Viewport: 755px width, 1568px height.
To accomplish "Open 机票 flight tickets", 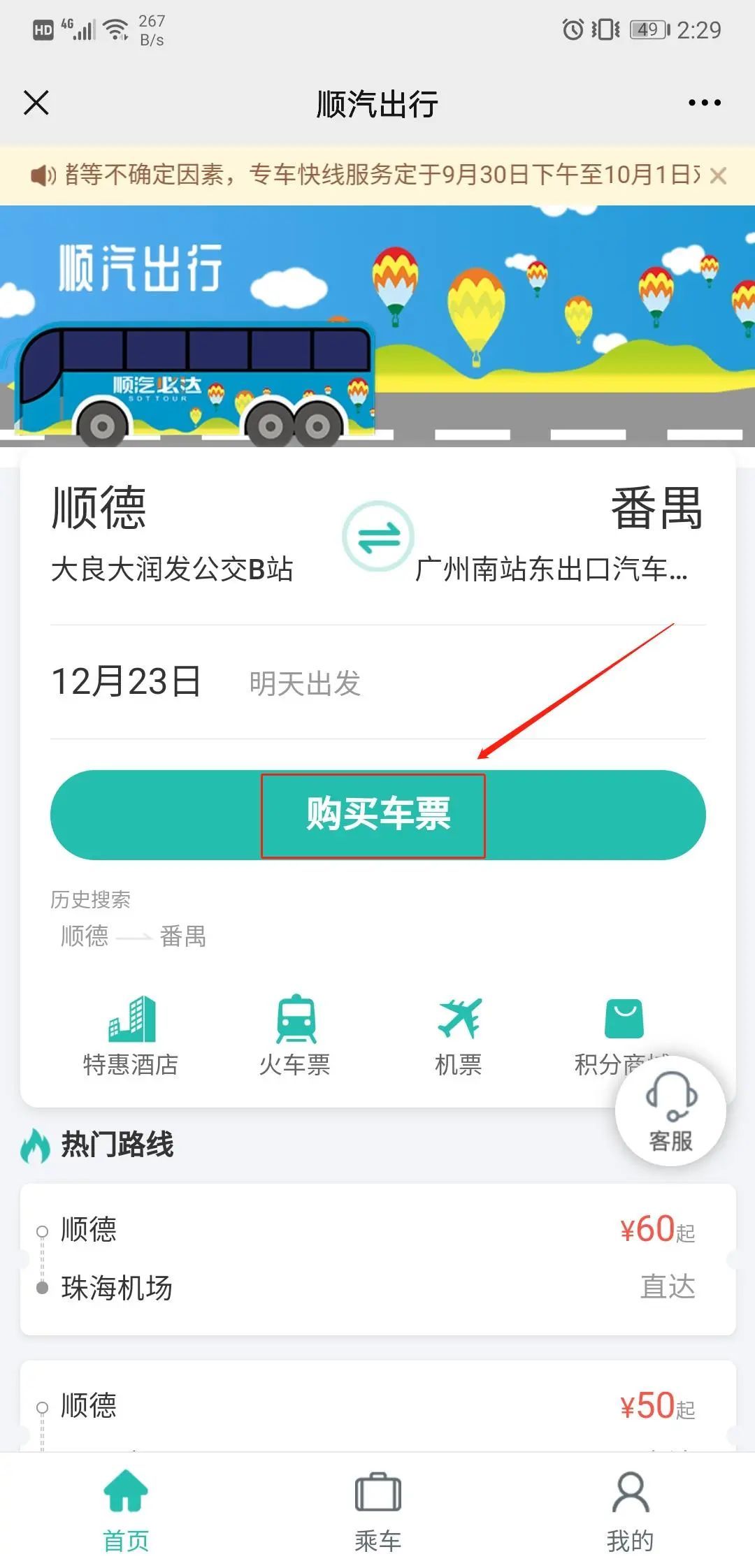I will pos(459,1036).
